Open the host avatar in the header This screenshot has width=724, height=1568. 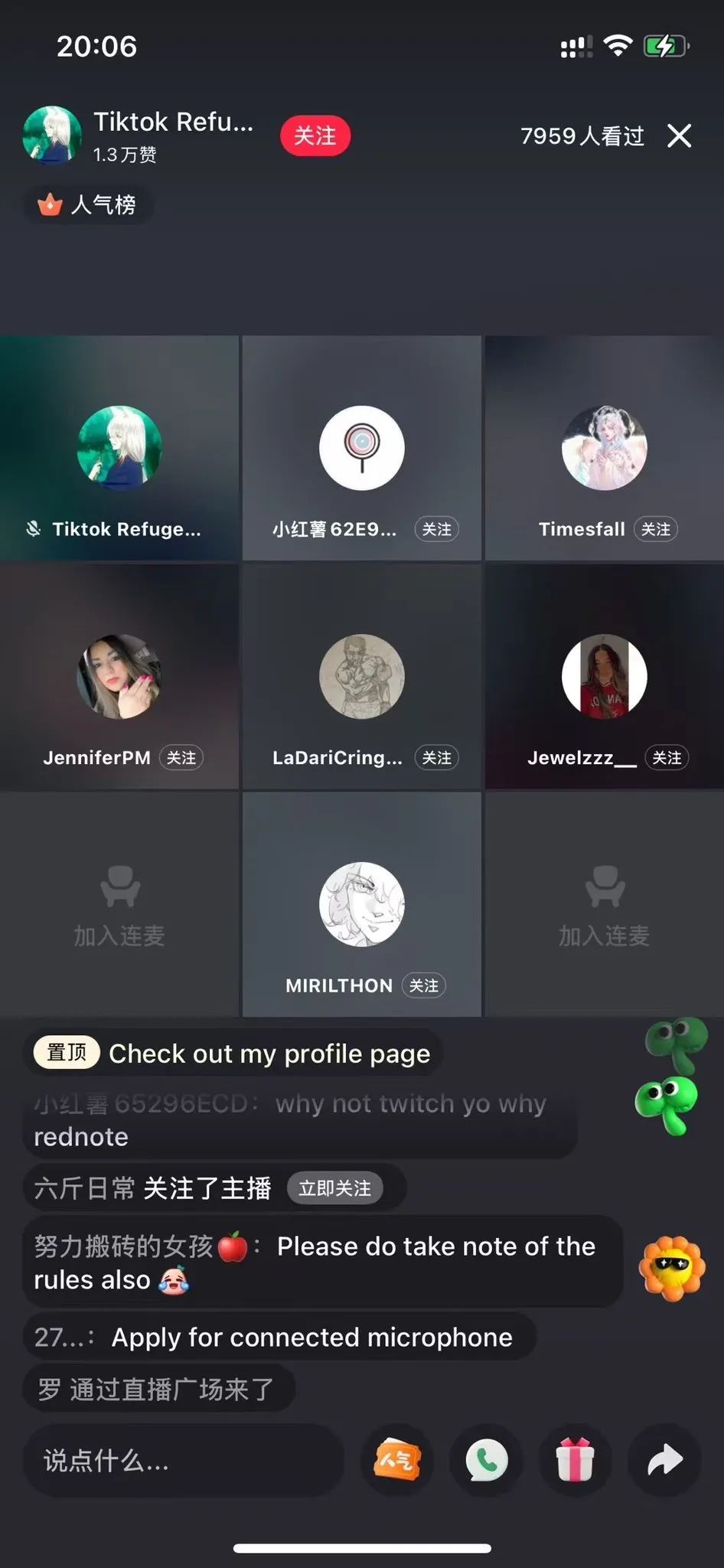coord(52,135)
